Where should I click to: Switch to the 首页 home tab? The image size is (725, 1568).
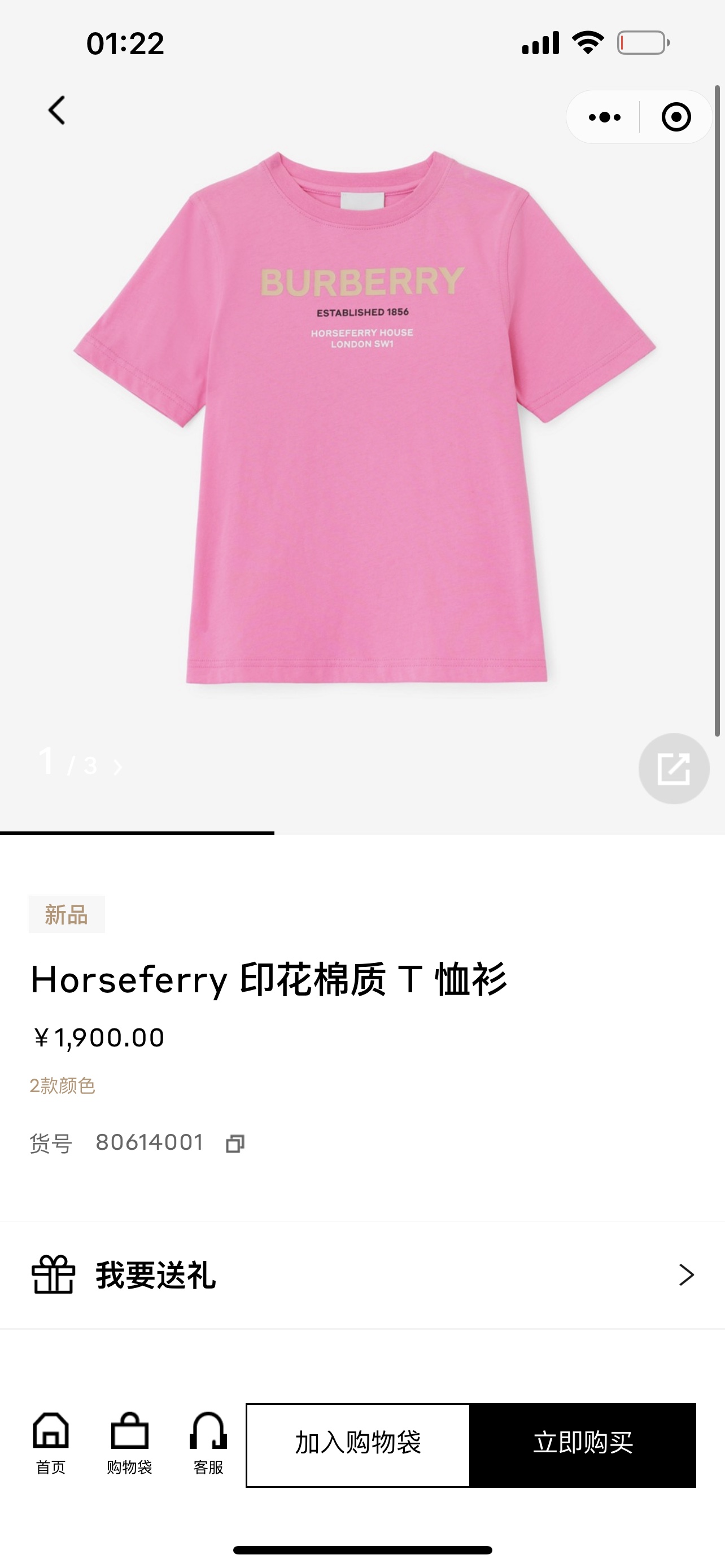coord(50,1443)
